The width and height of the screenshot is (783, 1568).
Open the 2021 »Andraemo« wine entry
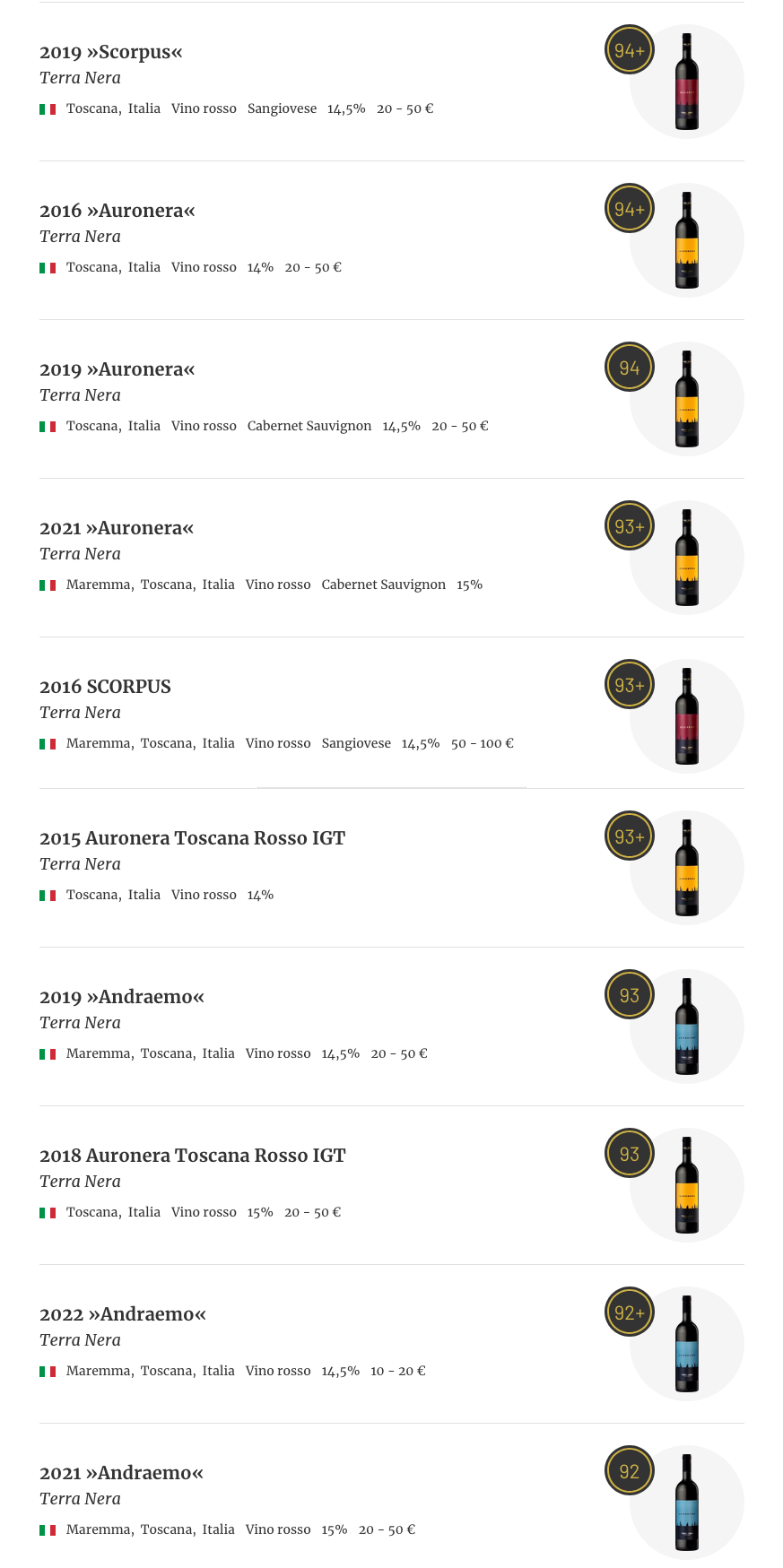pos(122,1473)
